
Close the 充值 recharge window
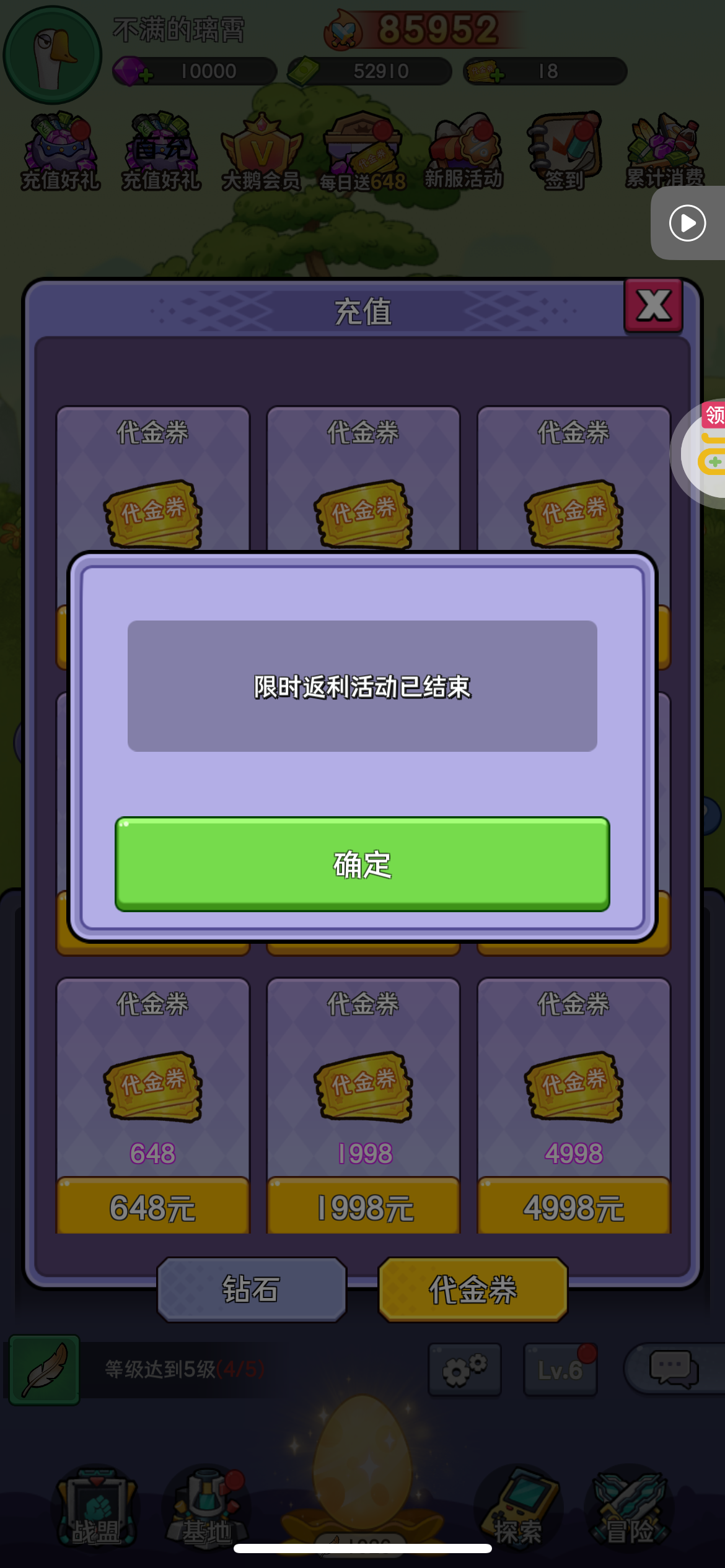tap(654, 305)
